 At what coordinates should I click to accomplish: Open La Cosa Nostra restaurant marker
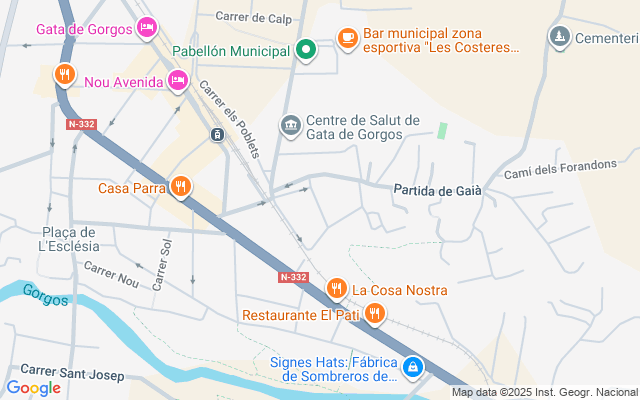(x=337, y=290)
